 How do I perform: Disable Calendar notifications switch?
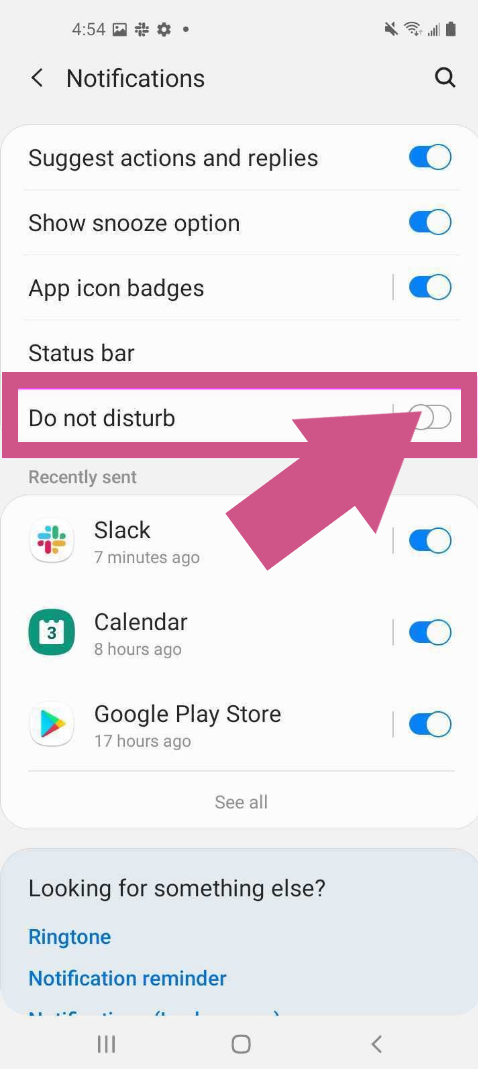(x=430, y=633)
